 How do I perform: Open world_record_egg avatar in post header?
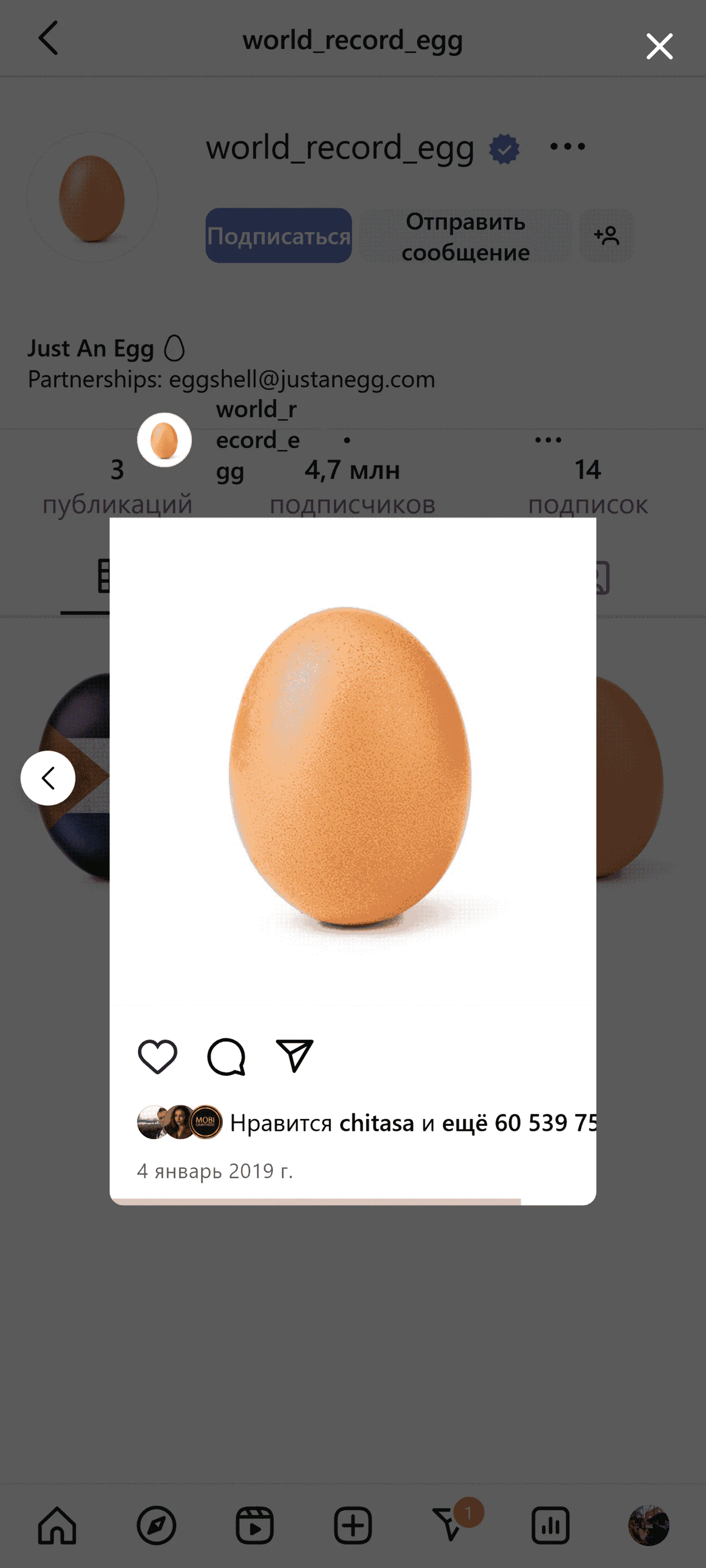click(164, 440)
